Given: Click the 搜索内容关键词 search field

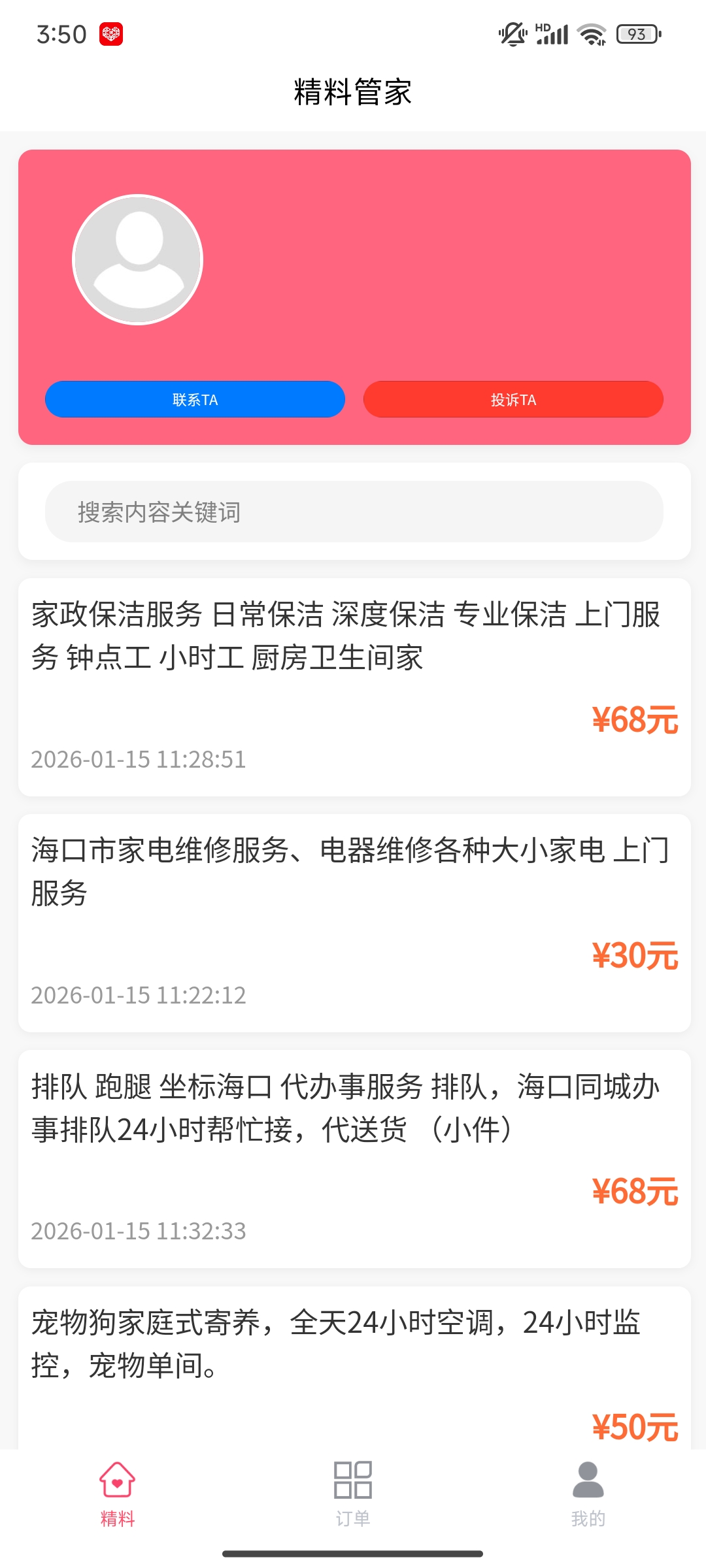Looking at the screenshot, I should coord(353,512).
